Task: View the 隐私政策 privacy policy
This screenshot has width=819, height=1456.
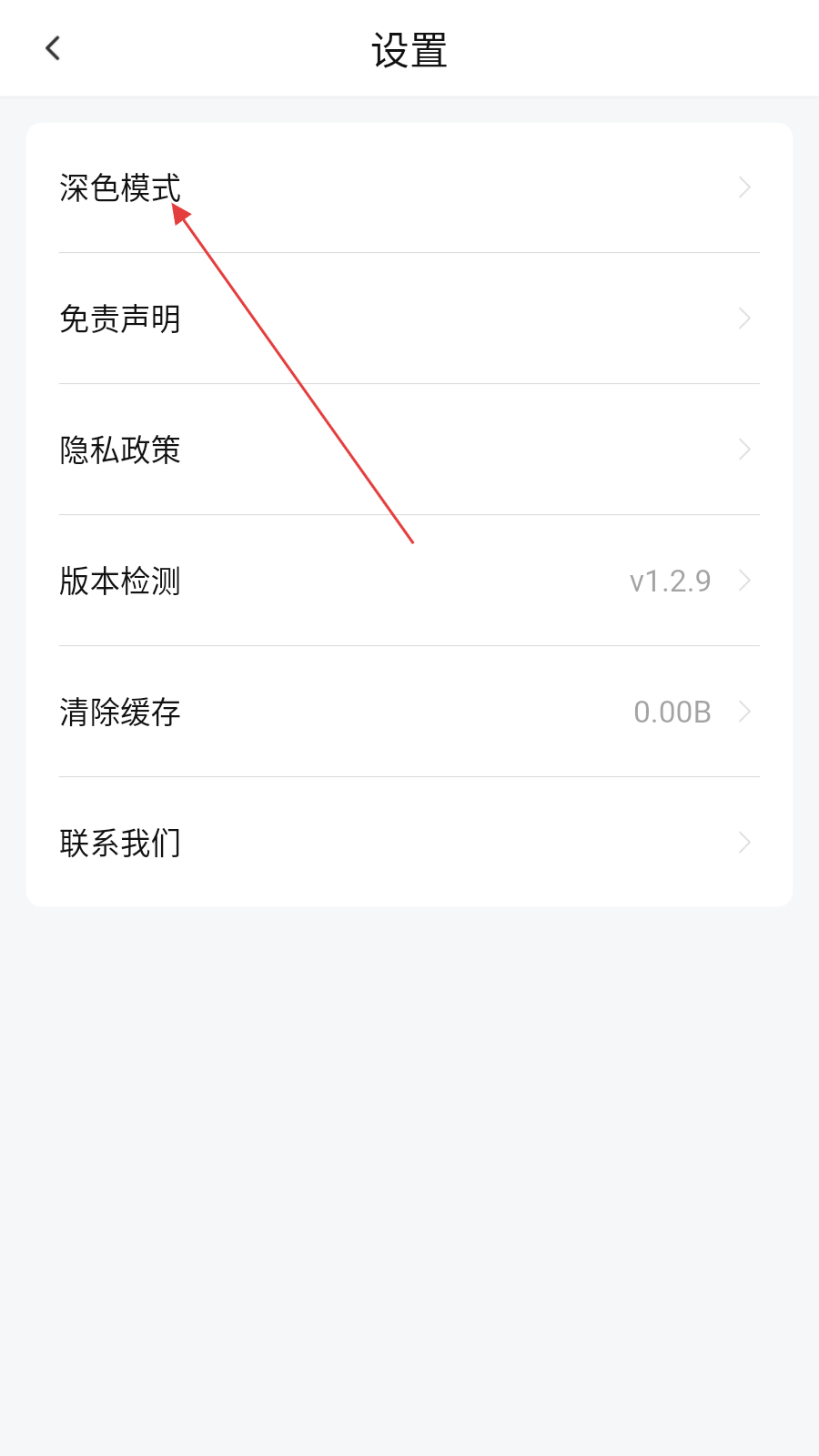Action: [x=118, y=450]
